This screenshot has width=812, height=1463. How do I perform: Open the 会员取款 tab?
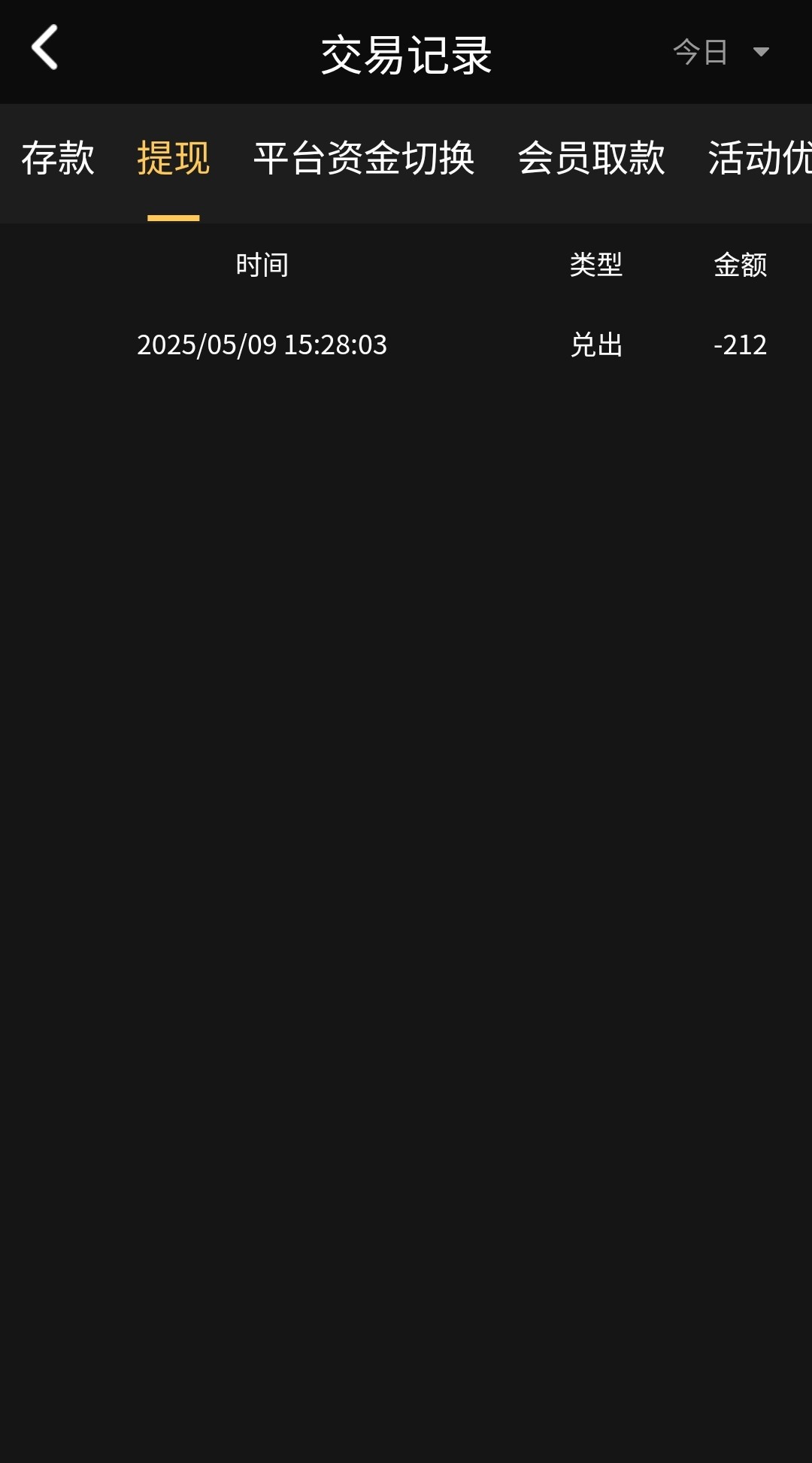click(x=592, y=159)
